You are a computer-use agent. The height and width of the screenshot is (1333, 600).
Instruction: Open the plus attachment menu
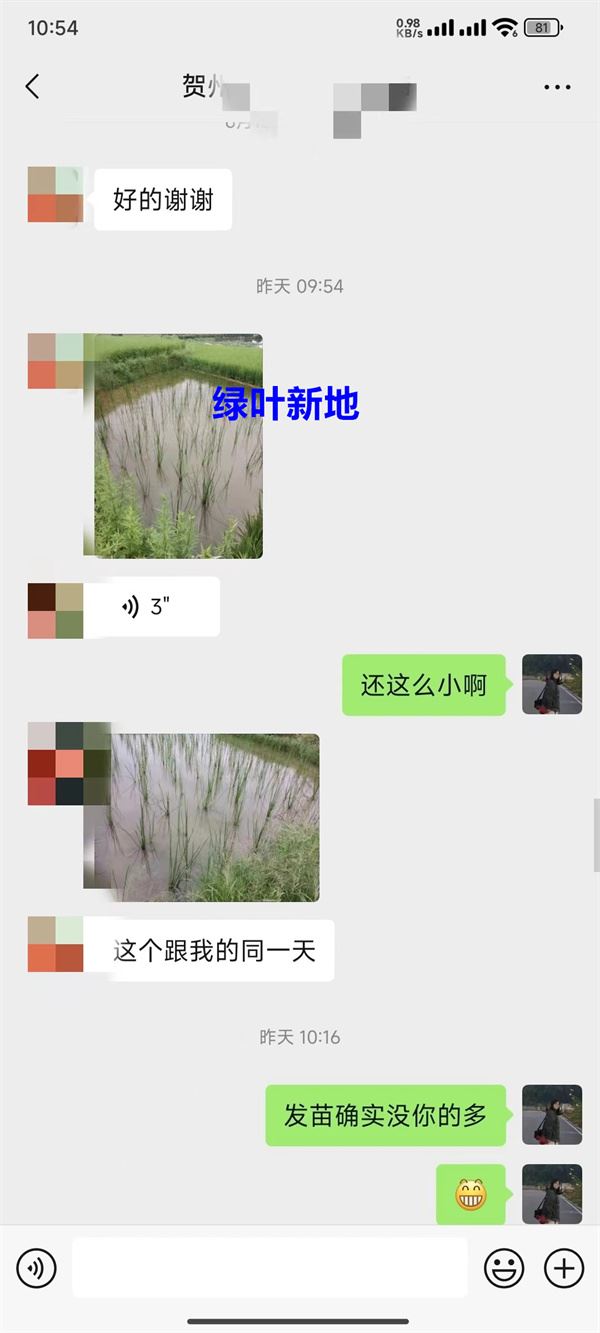(563, 1269)
